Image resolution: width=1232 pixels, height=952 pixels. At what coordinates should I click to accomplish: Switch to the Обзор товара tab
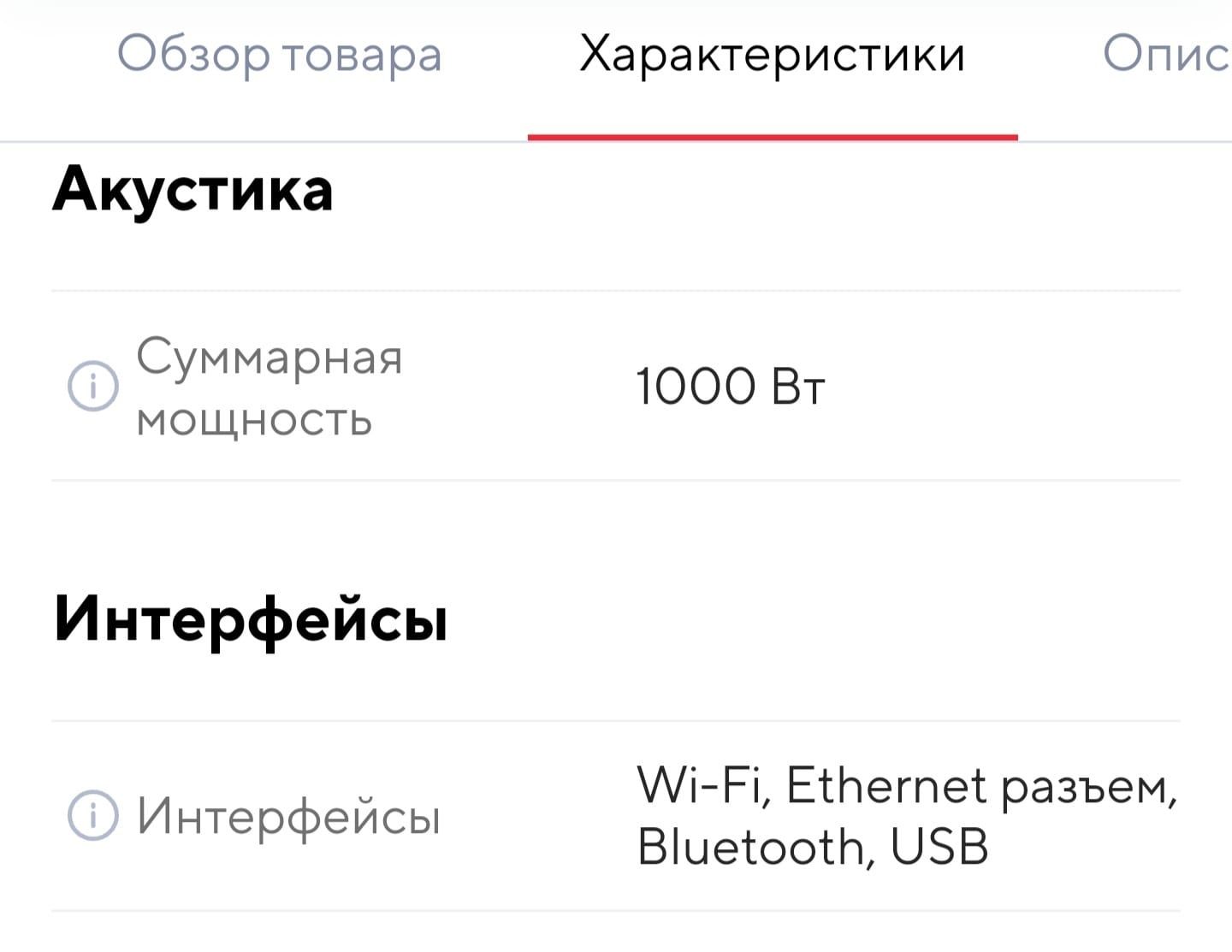(x=279, y=55)
